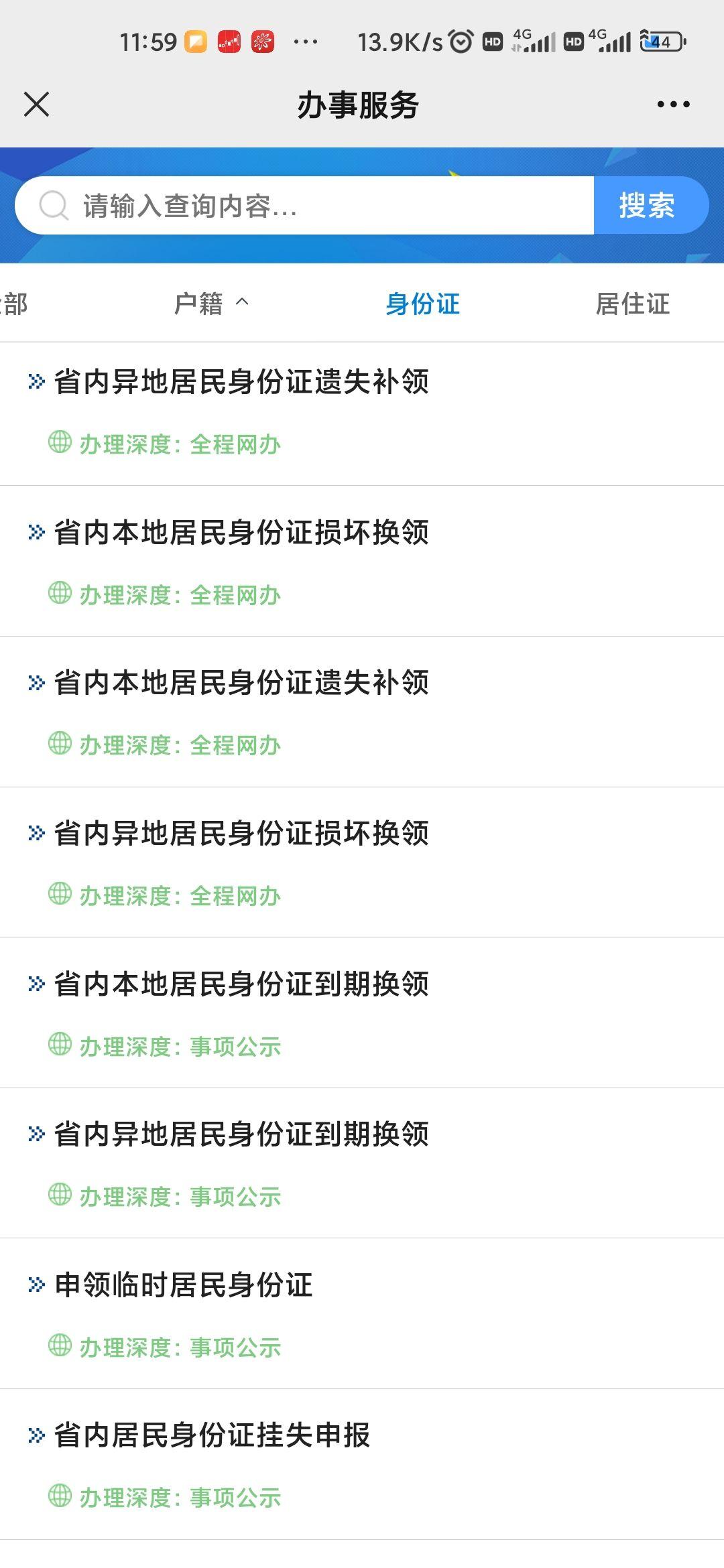Open 省内居民身份证挂失申报 item
The image size is (724, 1568).
coord(362,1464)
